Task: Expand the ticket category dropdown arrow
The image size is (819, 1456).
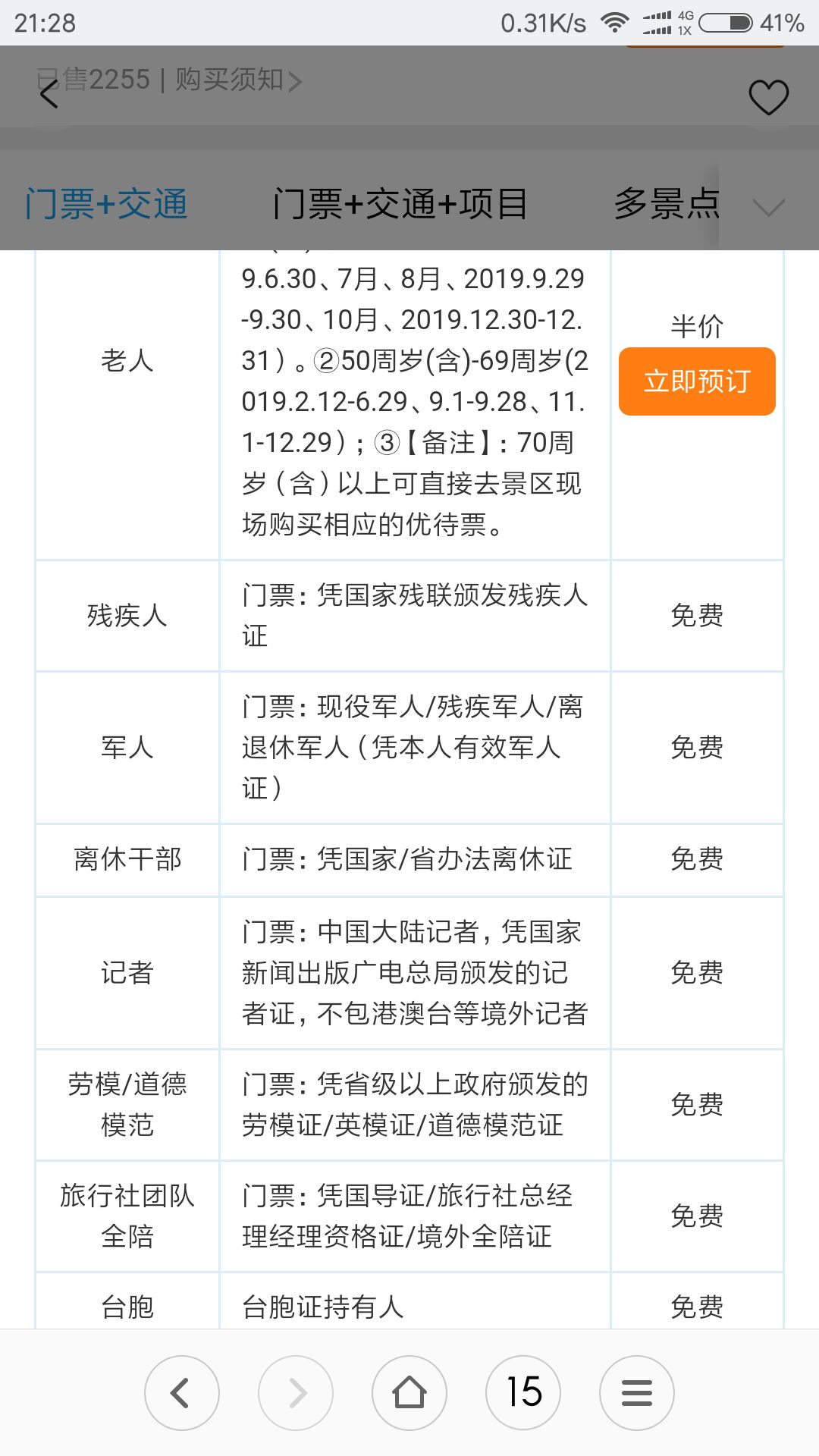Action: coord(769,206)
